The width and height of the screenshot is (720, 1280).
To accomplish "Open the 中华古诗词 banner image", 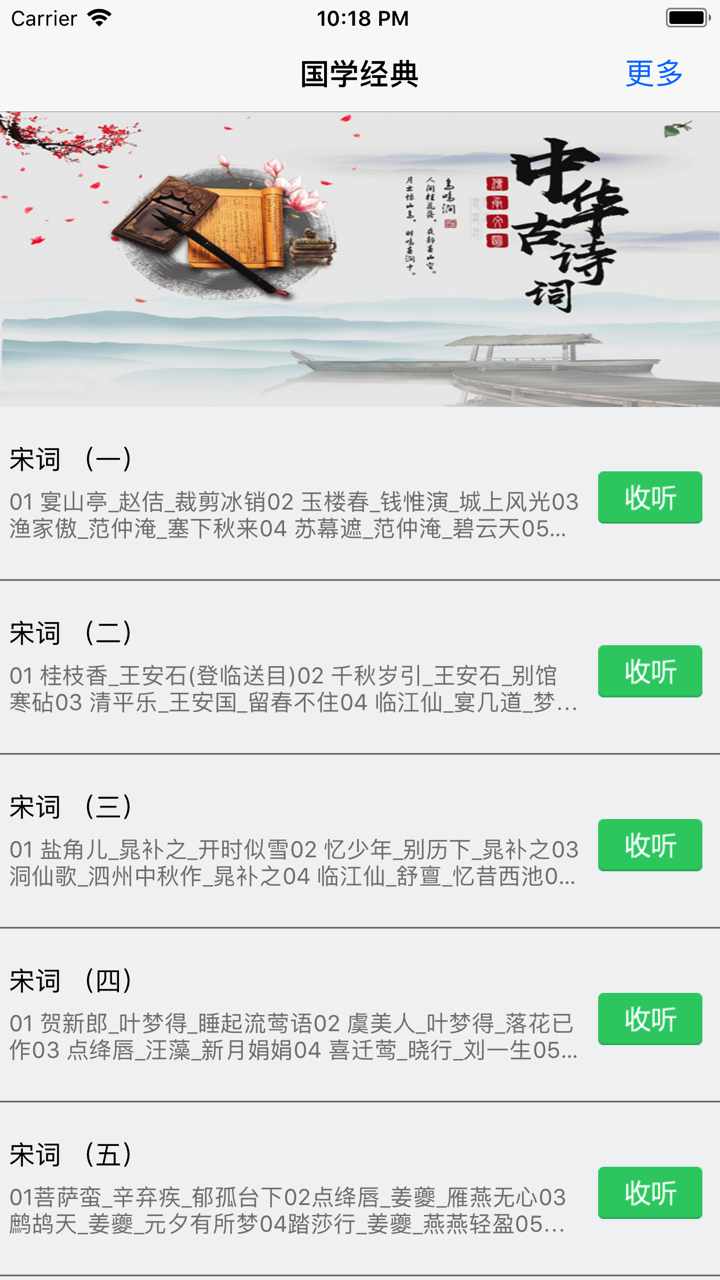I will 360,255.
